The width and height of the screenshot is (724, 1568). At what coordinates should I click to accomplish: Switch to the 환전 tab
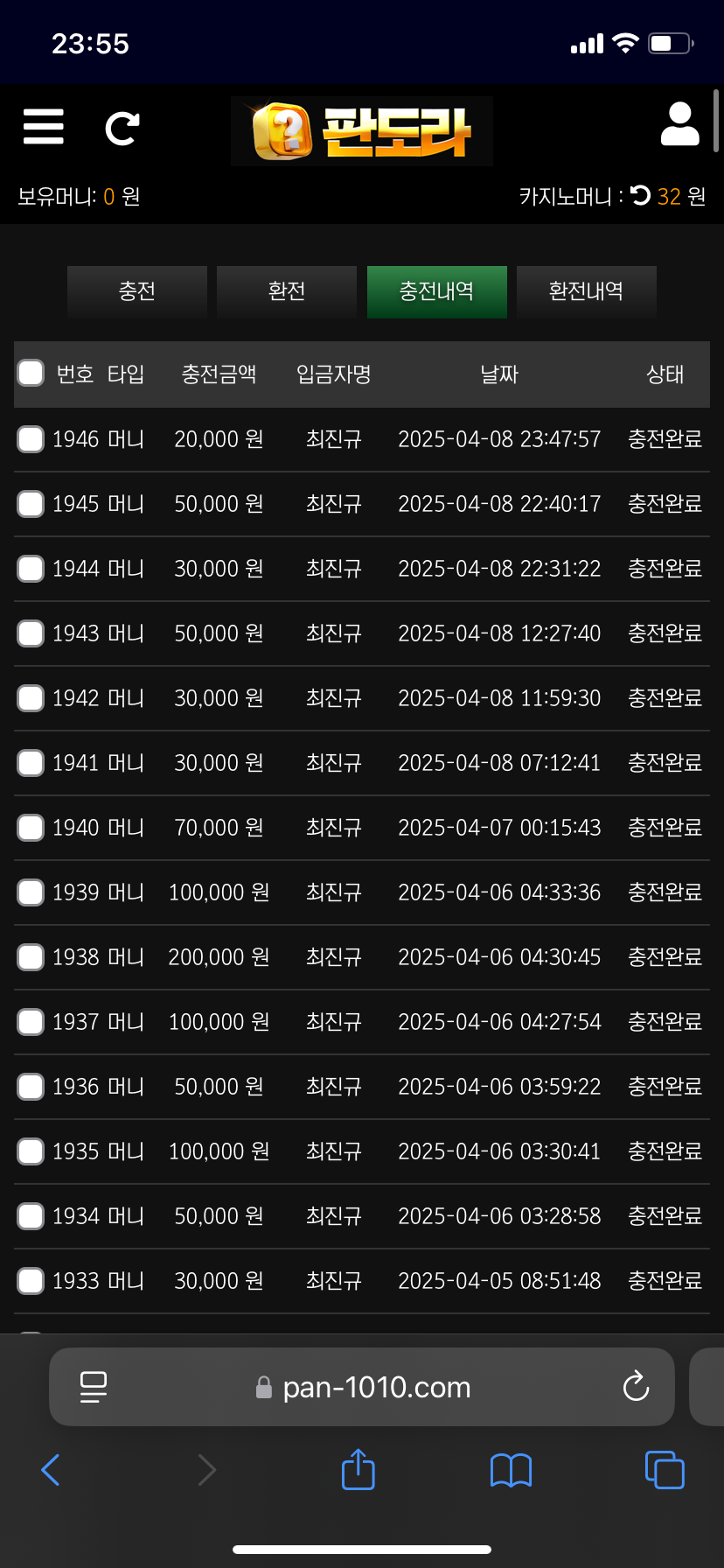pyautogui.click(x=287, y=291)
